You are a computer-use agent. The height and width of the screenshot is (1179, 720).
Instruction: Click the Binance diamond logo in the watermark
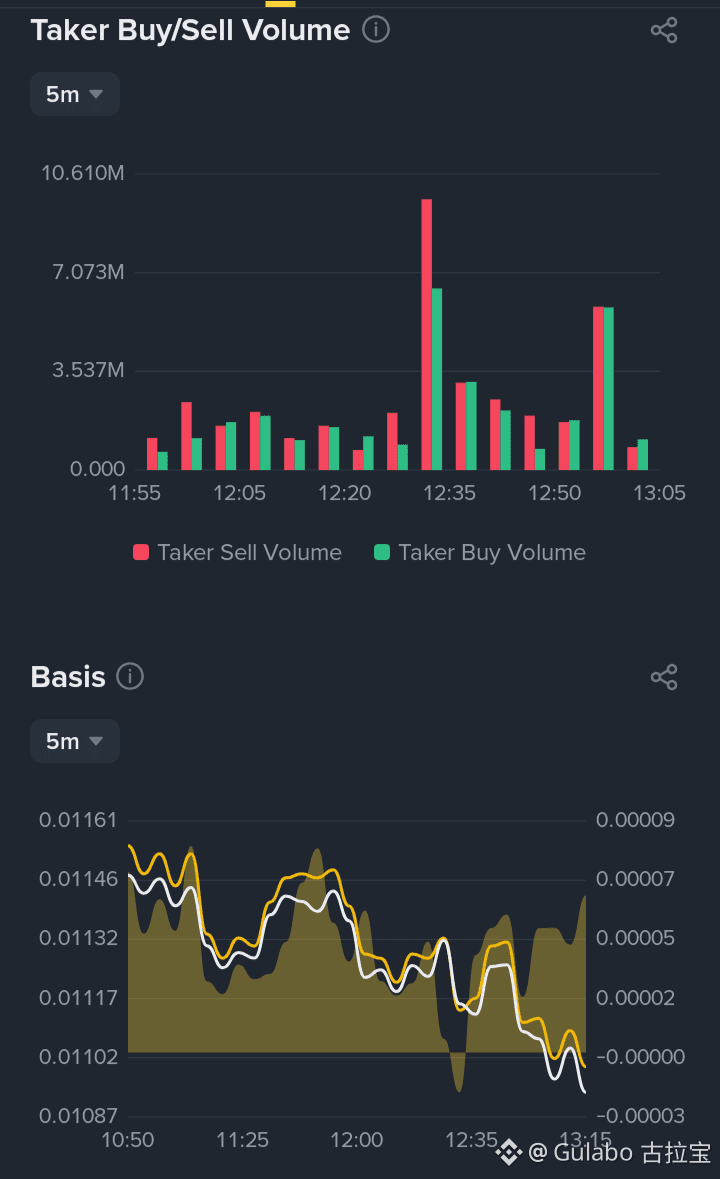[508, 1153]
